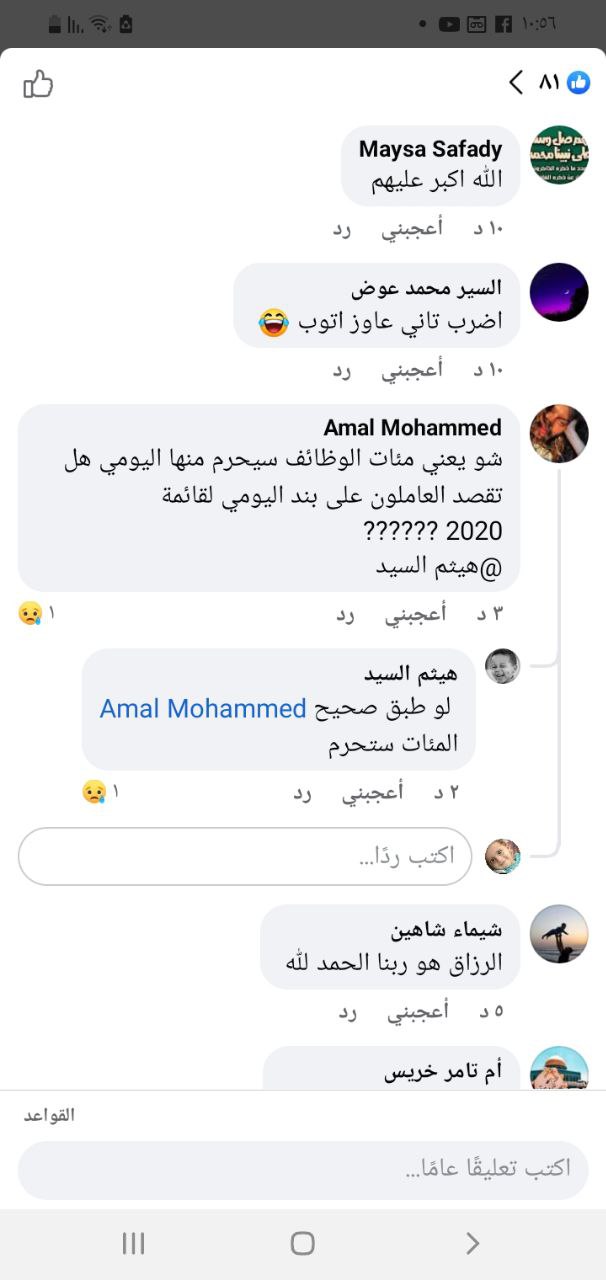Reply to هيثم السيد's reply

303,794
